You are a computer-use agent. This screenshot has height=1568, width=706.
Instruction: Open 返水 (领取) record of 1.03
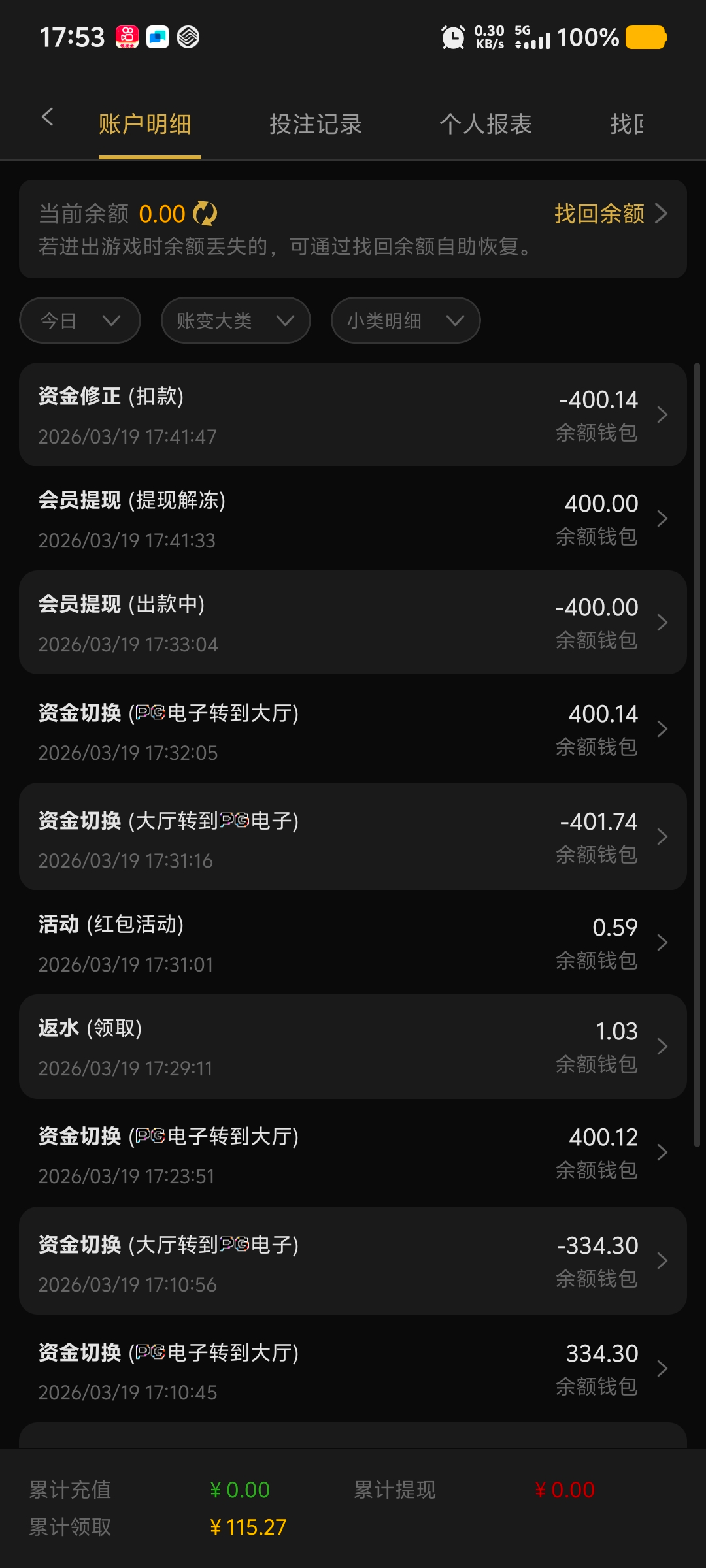point(353,1047)
